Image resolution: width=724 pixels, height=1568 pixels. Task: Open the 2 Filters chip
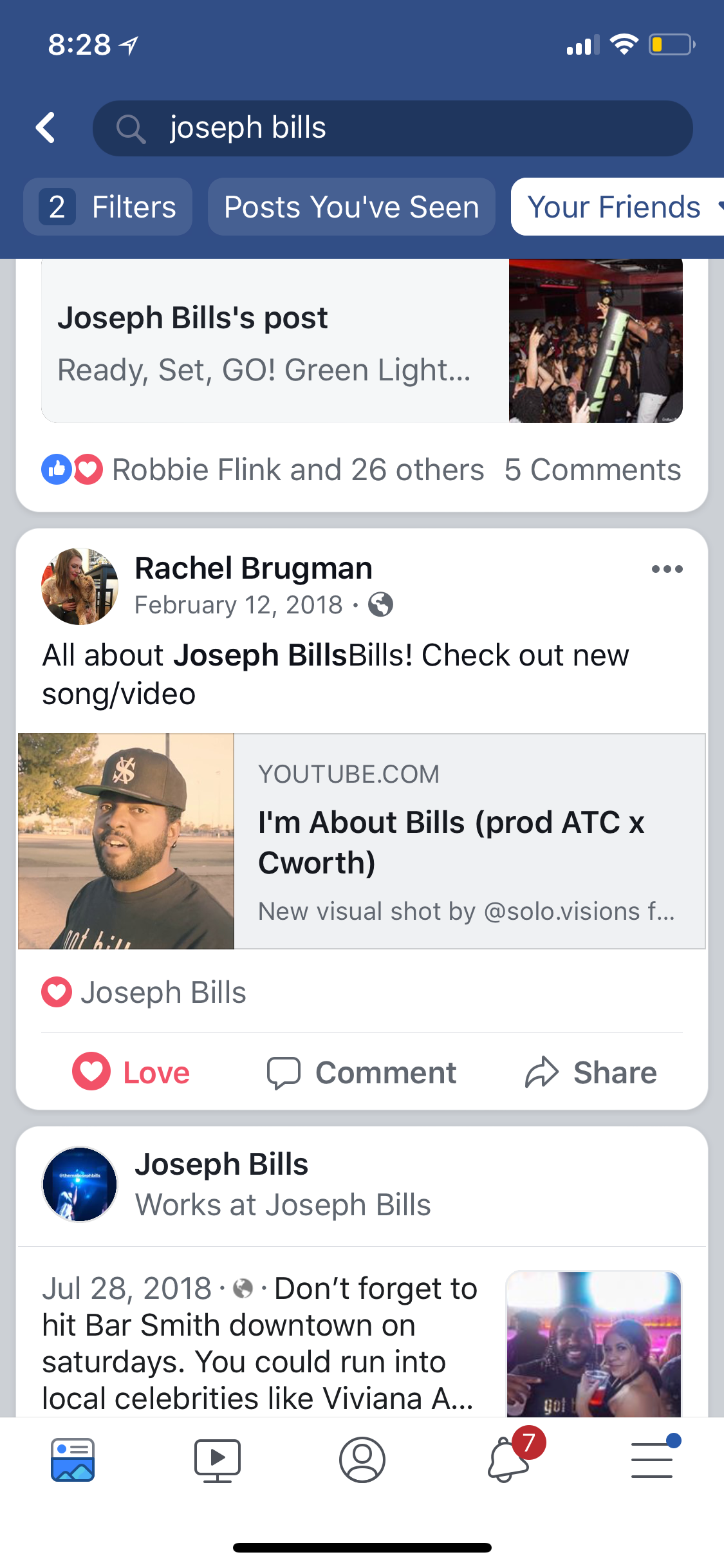coord(107,207)
